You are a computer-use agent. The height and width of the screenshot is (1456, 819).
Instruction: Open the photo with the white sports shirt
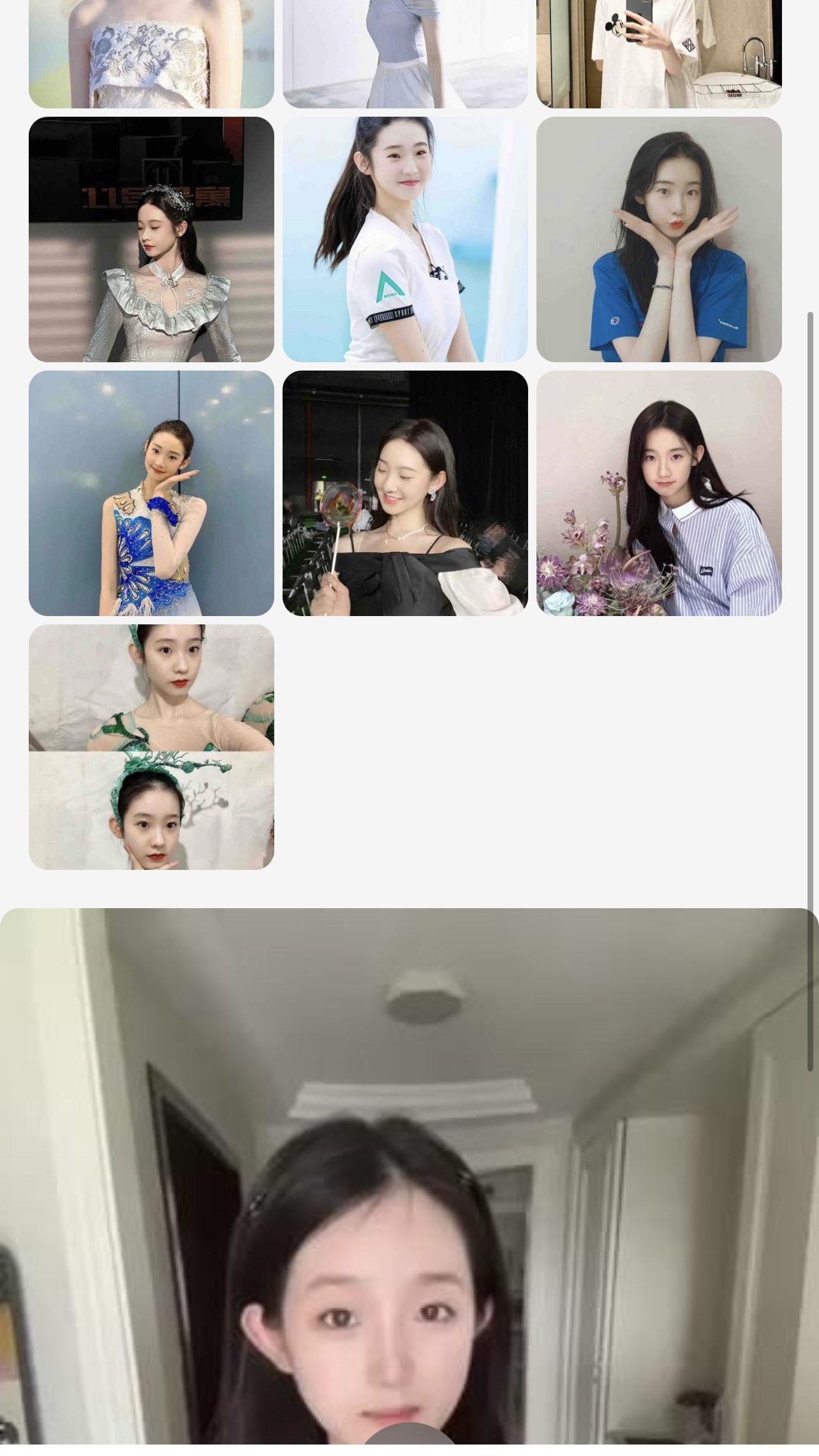[405, 239]
